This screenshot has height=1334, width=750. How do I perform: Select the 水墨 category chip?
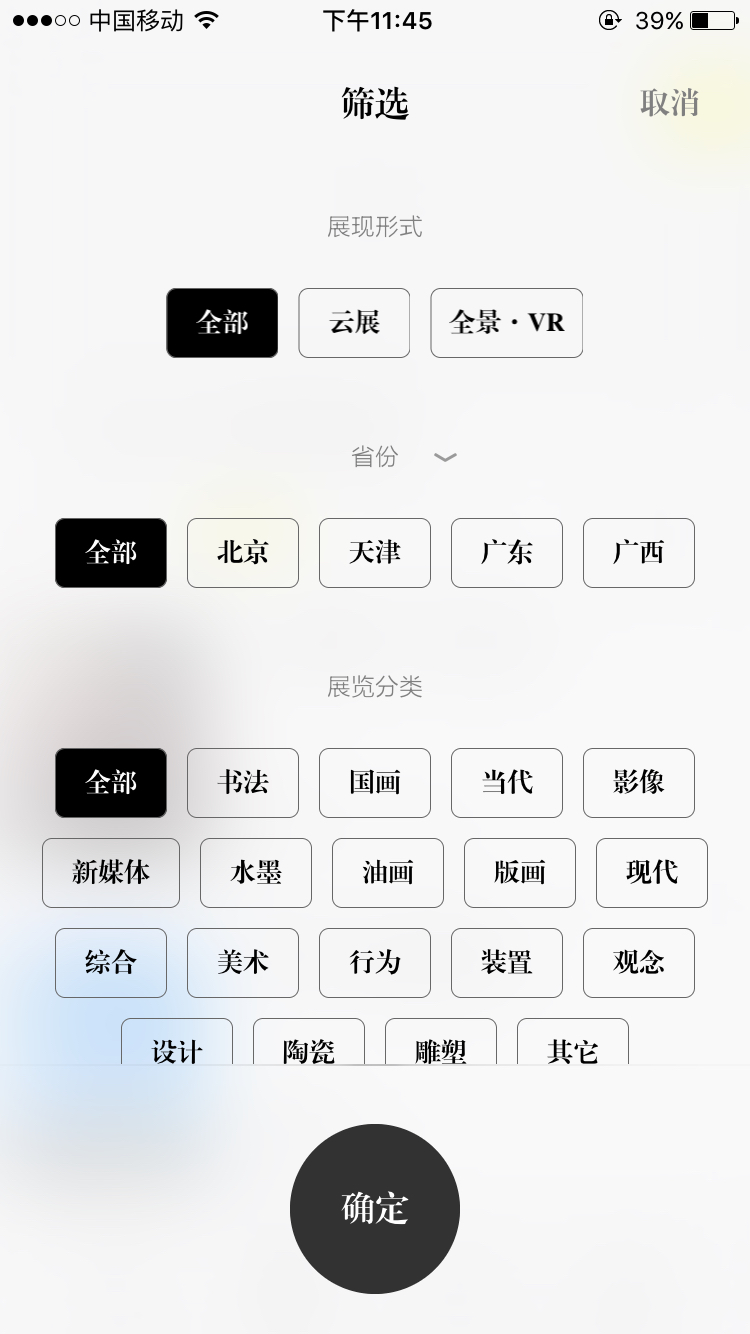256,873
